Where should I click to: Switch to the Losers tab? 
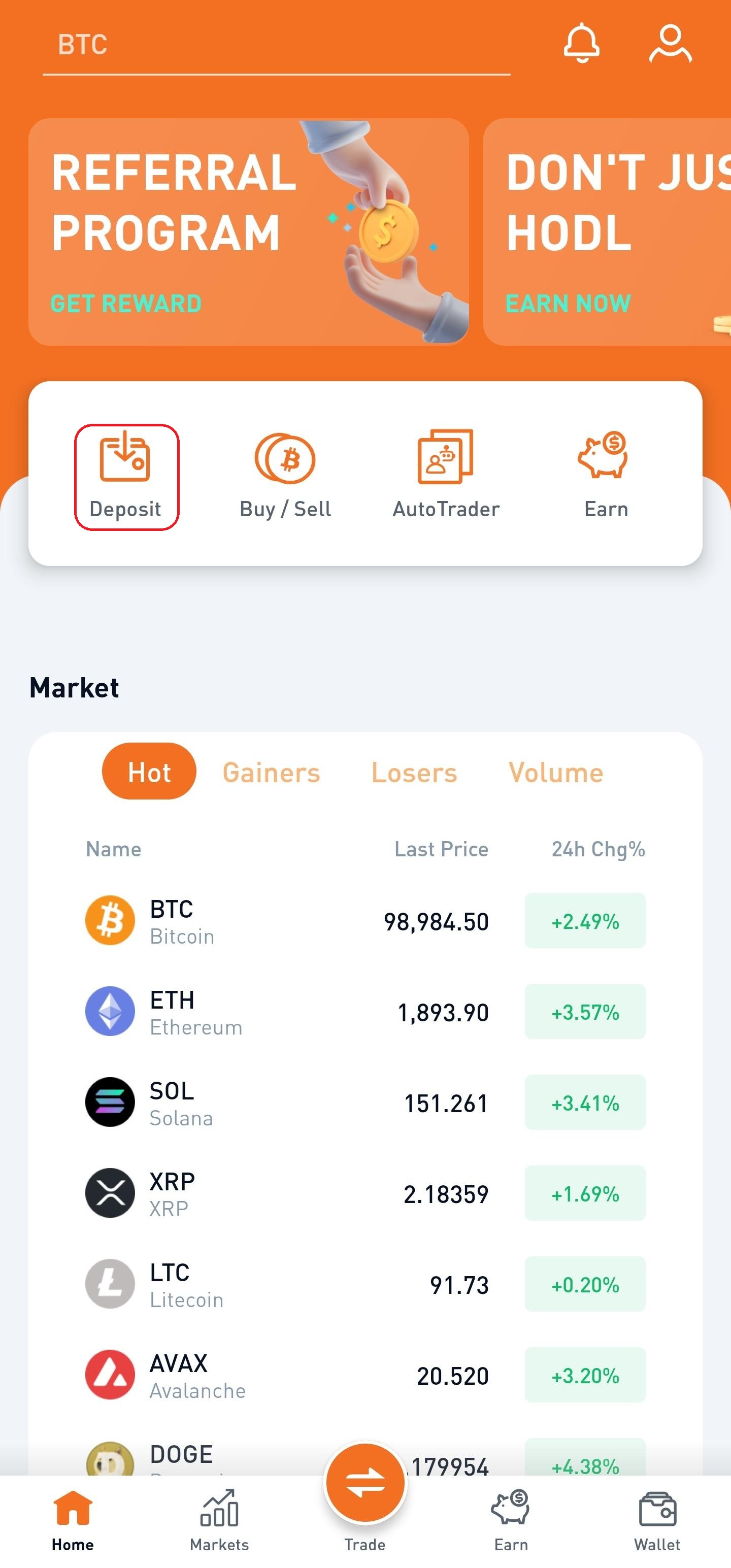(x=414, y=773)
